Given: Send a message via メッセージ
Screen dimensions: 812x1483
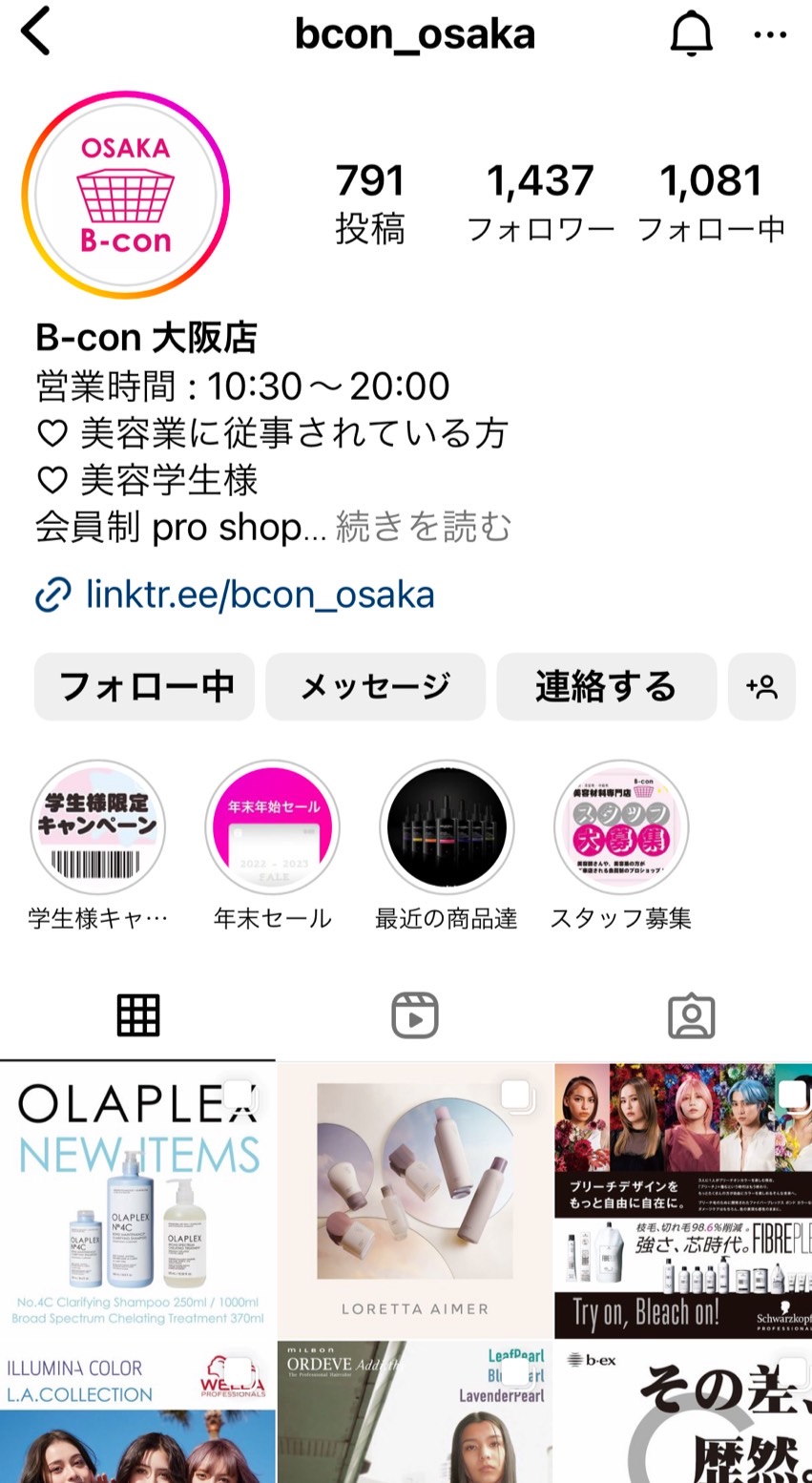Looking at the screenshot, I should pos(375,686).
